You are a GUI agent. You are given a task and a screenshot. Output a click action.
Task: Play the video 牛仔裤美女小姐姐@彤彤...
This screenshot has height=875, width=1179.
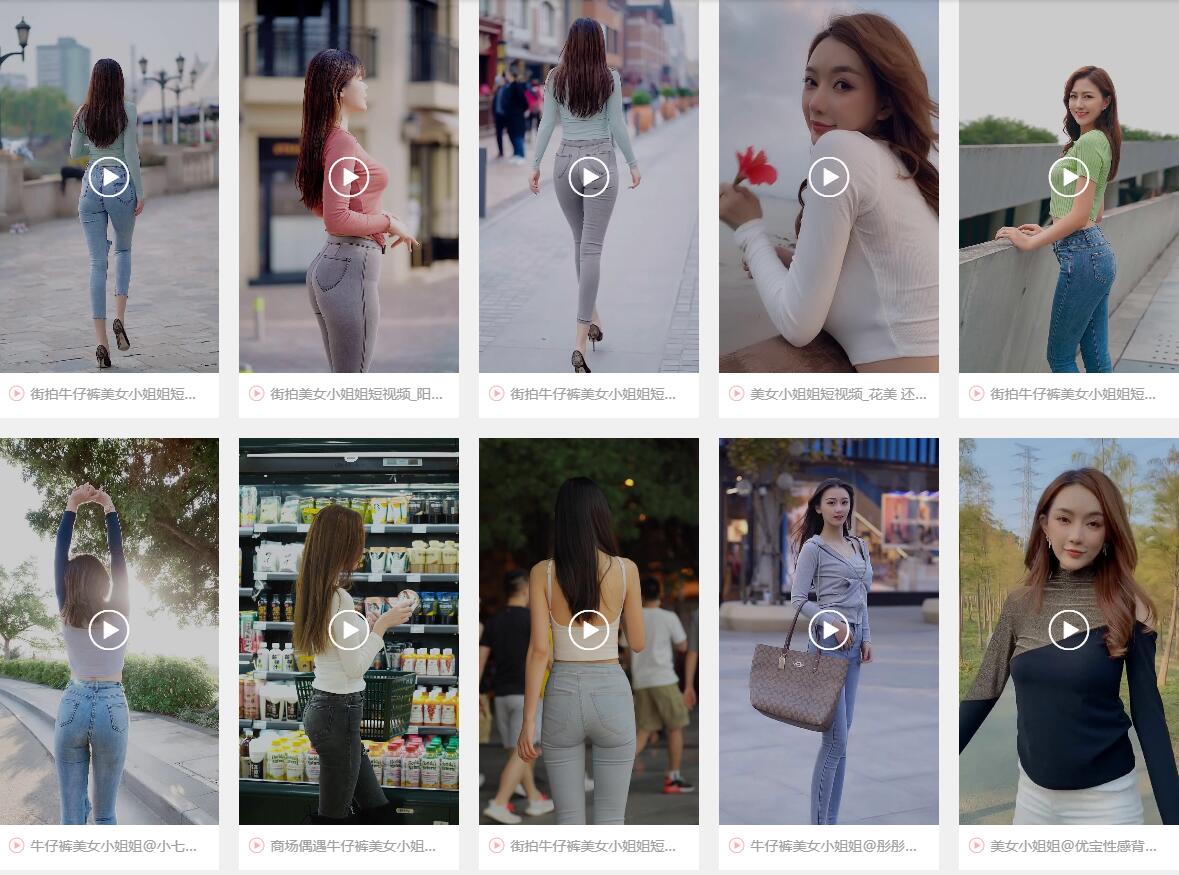tap(829, 630)
